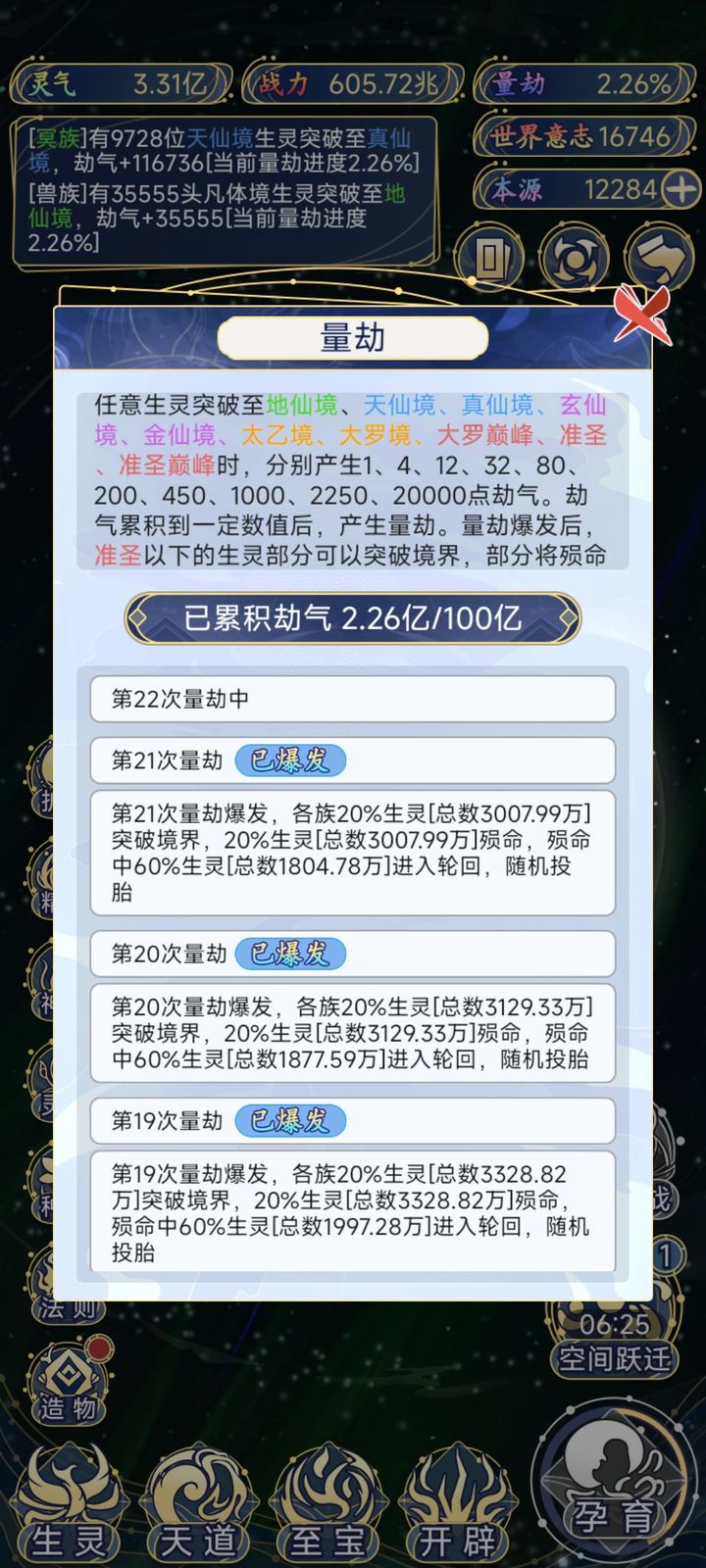Tap the 孕育 button
The width and height of the screenshot is (706, 1568).
click(613, 1482)
